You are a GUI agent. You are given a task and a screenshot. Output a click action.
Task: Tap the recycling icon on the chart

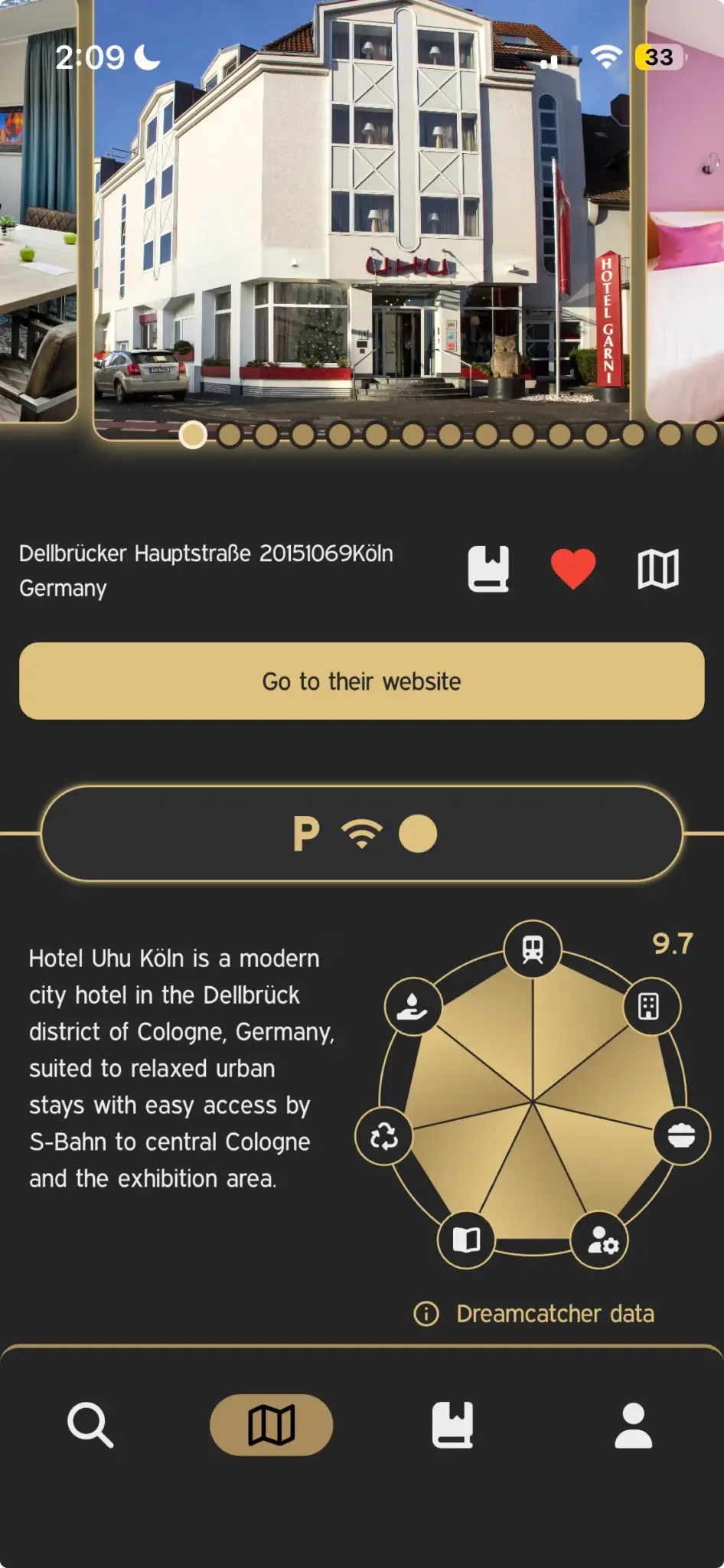(383, 1136)
